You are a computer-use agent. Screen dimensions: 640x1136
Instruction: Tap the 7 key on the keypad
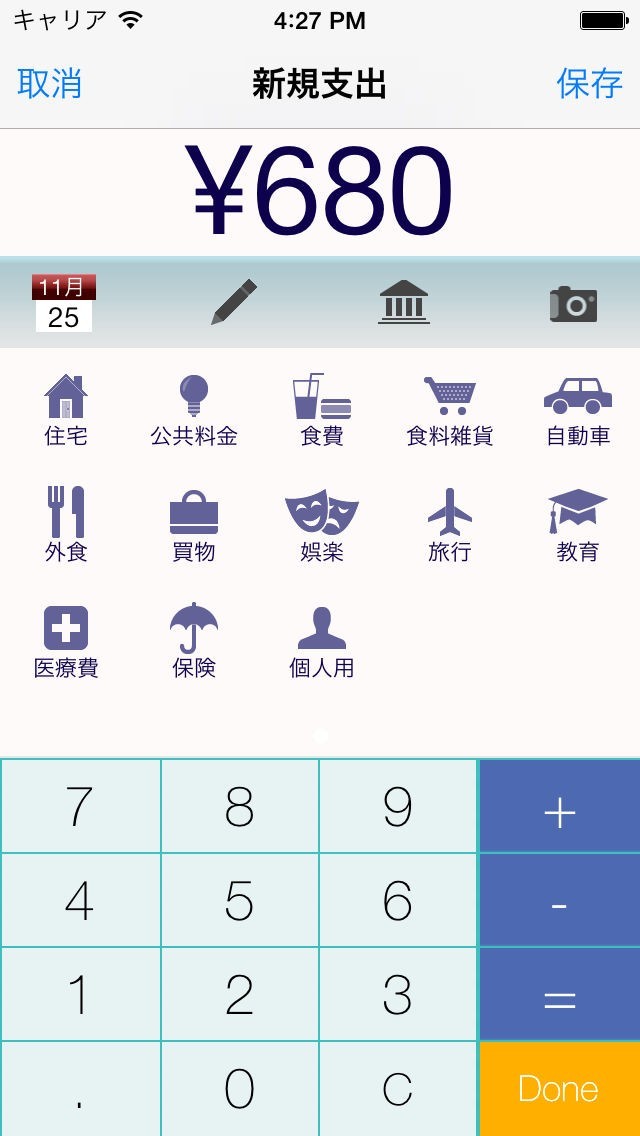click(80, 806)
